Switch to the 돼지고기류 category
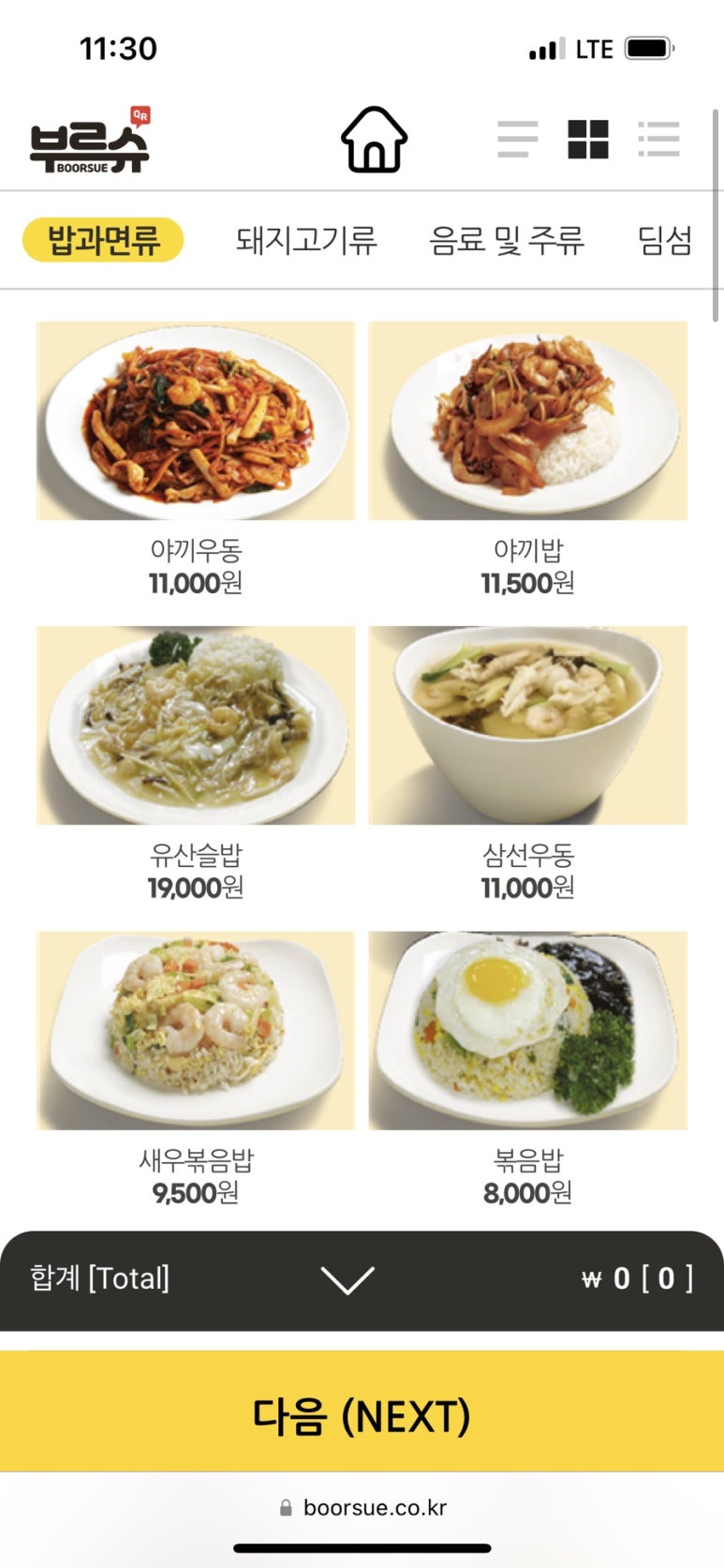 [306, 241]
